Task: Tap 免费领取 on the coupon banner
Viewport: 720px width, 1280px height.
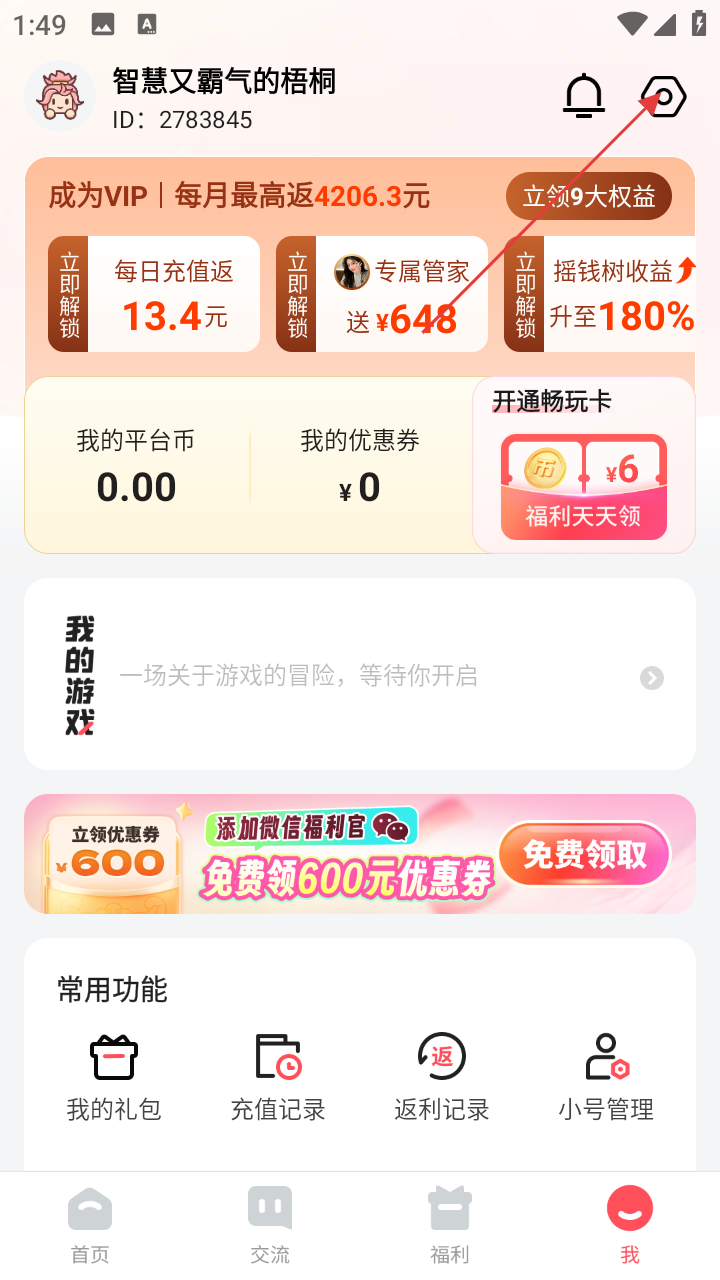Action: click(584, 854)
